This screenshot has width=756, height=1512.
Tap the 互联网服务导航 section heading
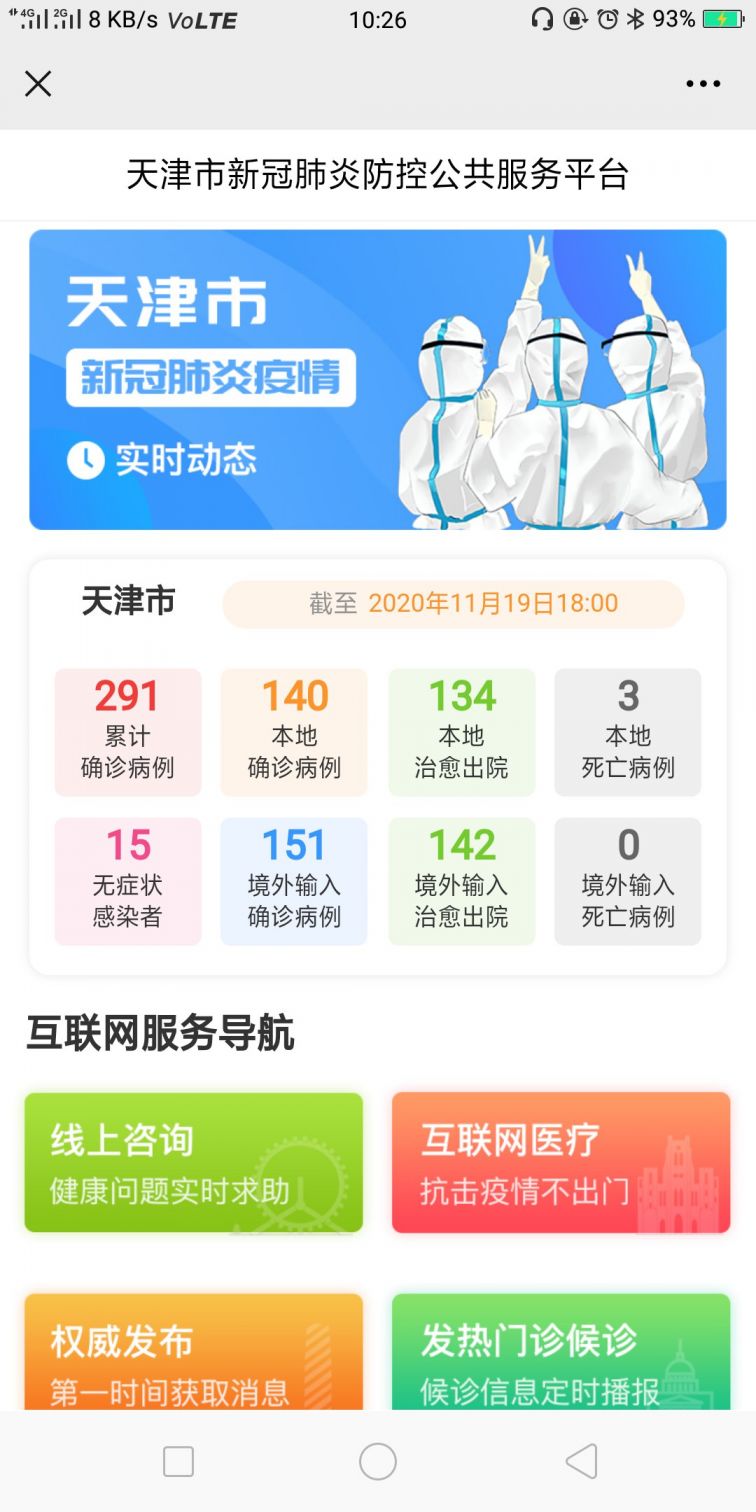coord(160,1035)
